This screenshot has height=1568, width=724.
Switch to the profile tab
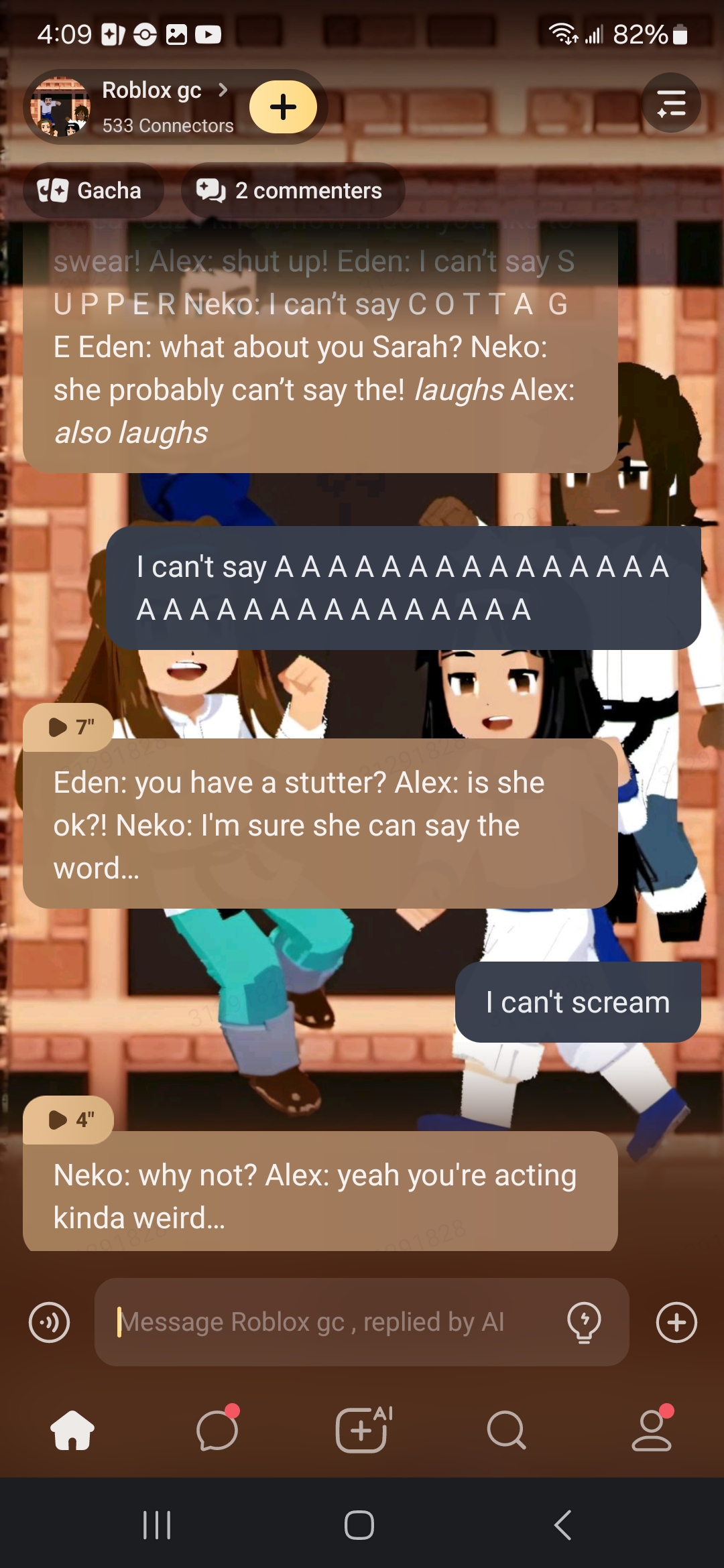tap(652, 1431)
